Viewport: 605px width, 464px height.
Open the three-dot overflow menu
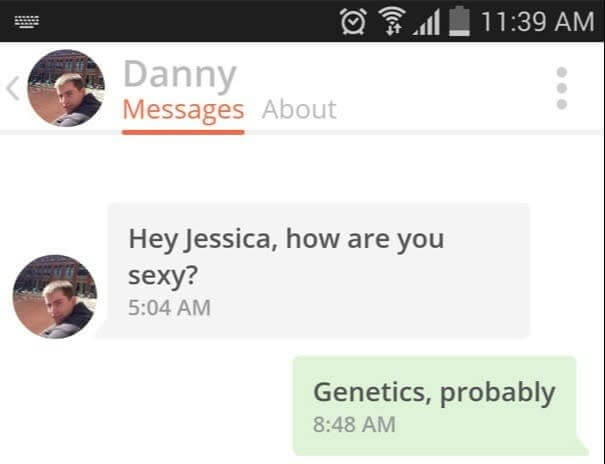pos(562,89)
